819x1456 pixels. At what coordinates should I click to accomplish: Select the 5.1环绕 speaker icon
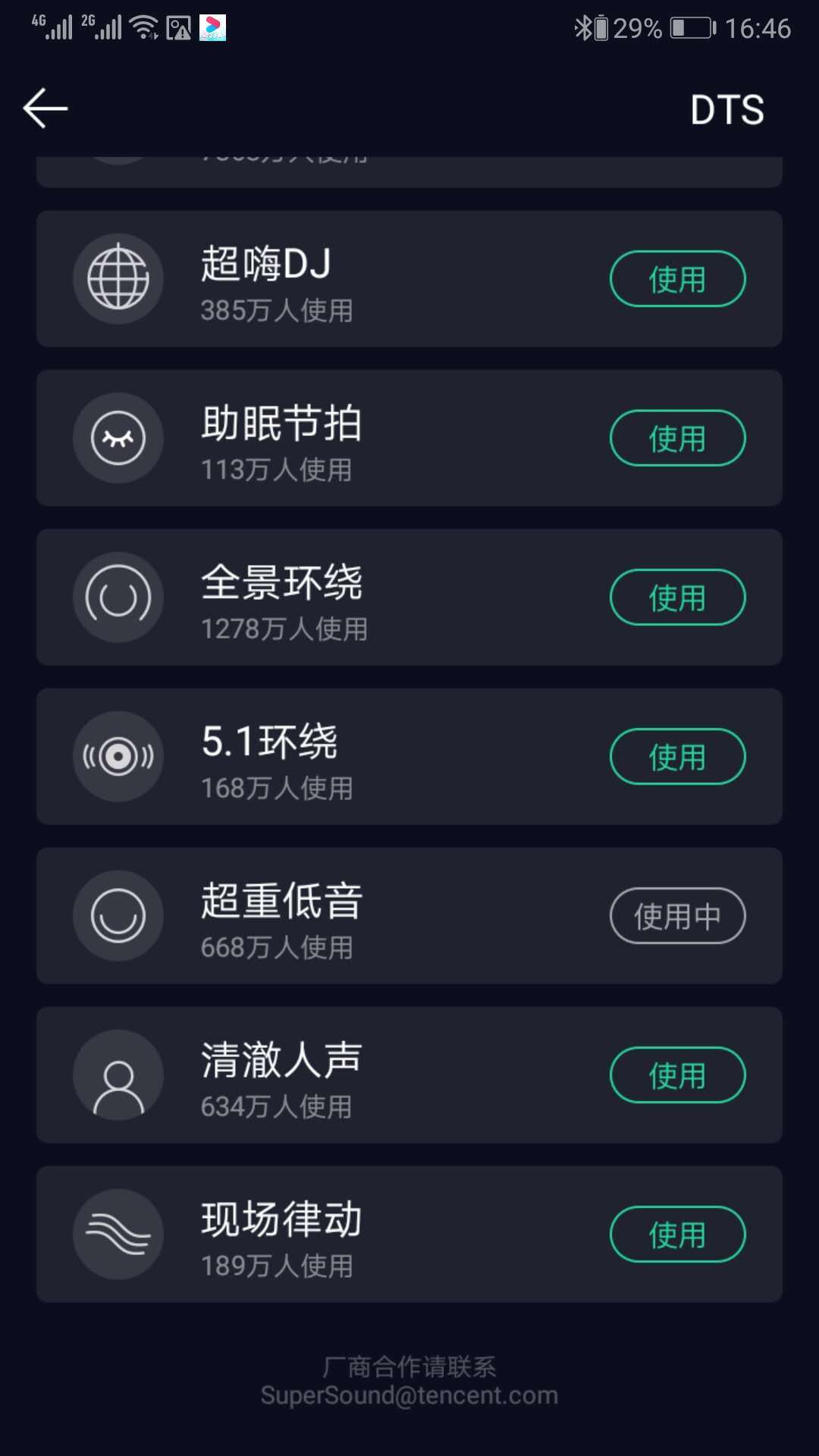[x=118, y=756]
